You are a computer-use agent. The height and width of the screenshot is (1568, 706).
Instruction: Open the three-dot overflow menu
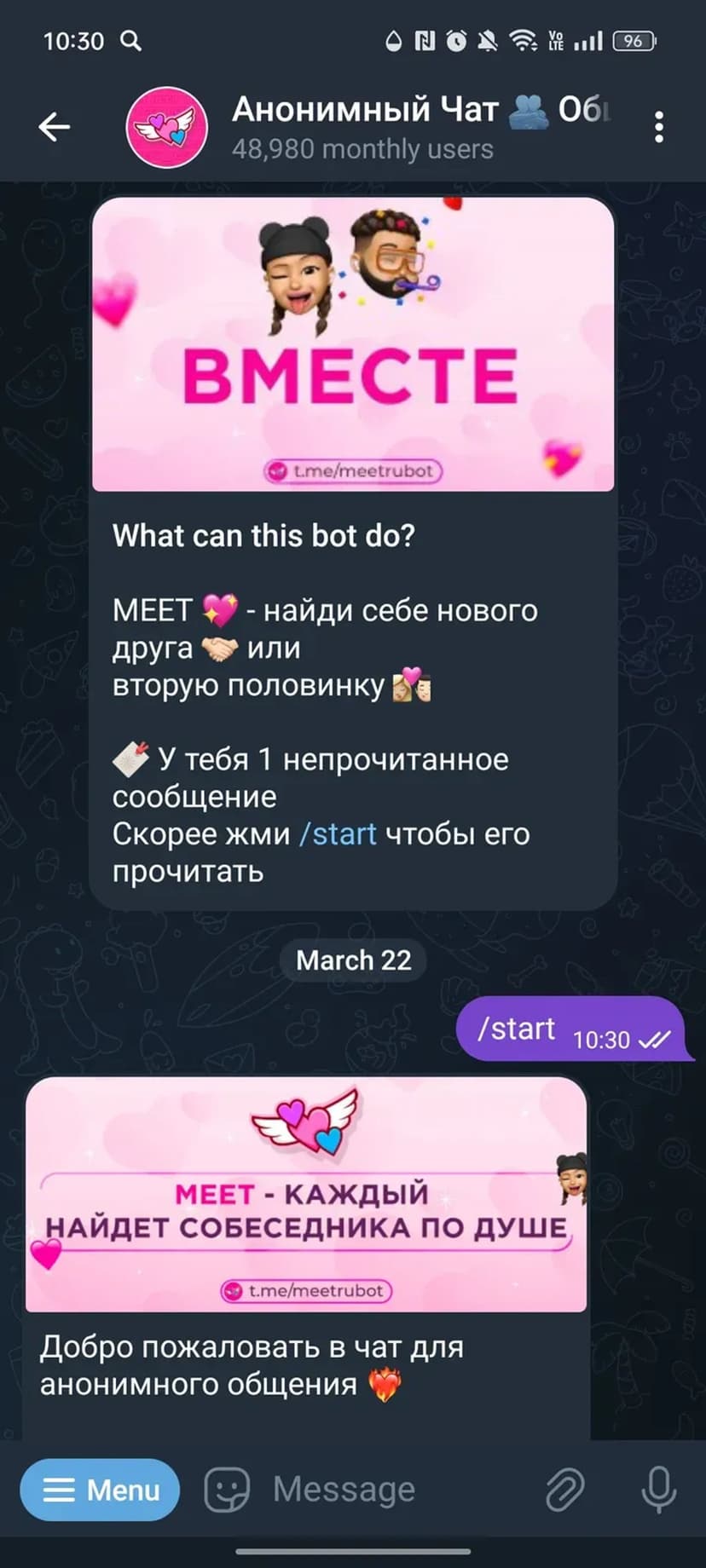click(658, 127)
